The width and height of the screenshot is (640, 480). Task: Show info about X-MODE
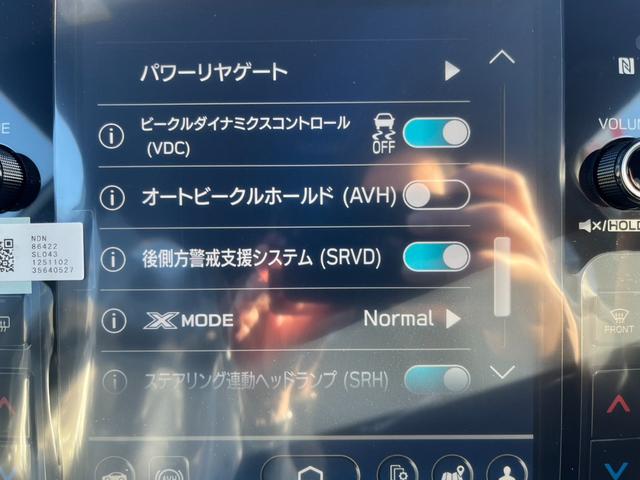(x=114, y=320)
